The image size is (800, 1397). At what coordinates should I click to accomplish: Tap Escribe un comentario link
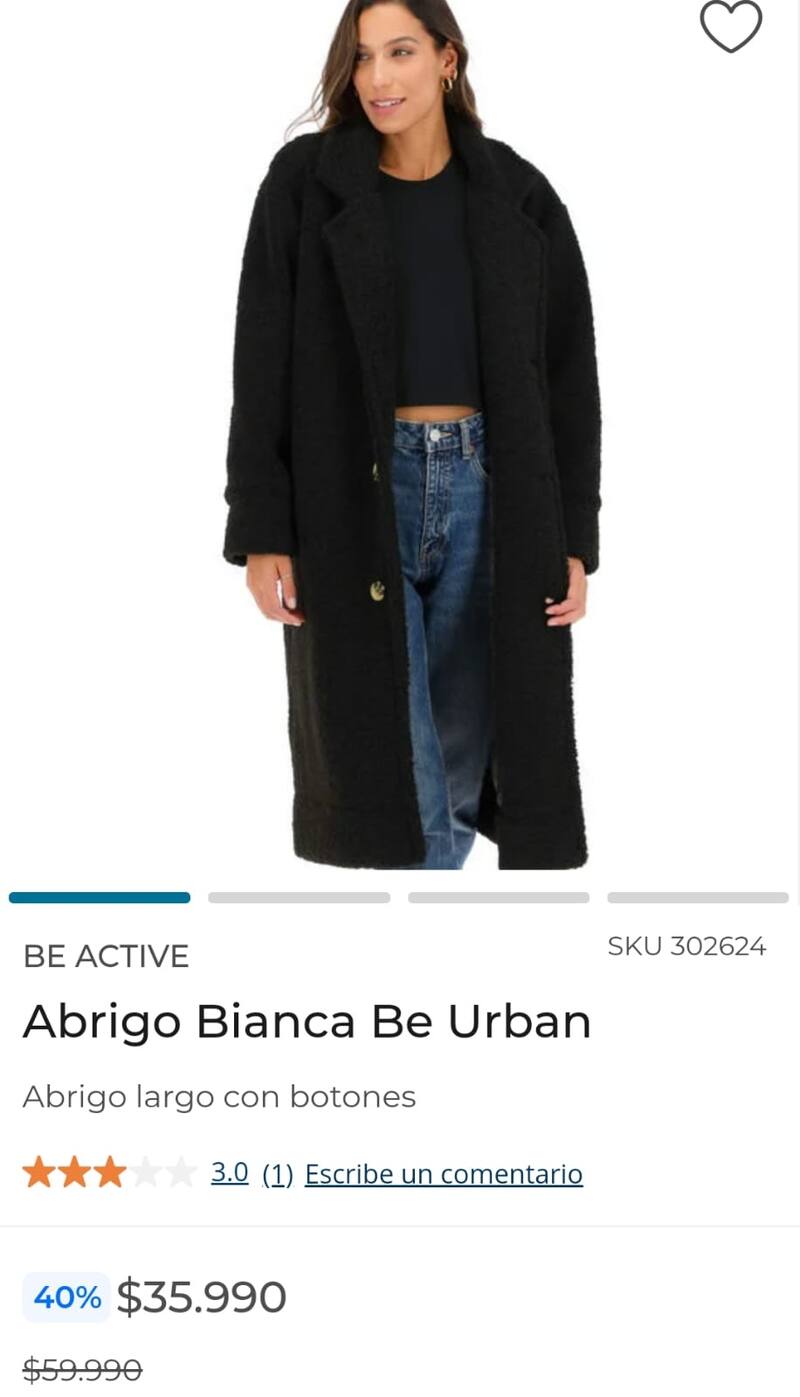[443, 1173]
